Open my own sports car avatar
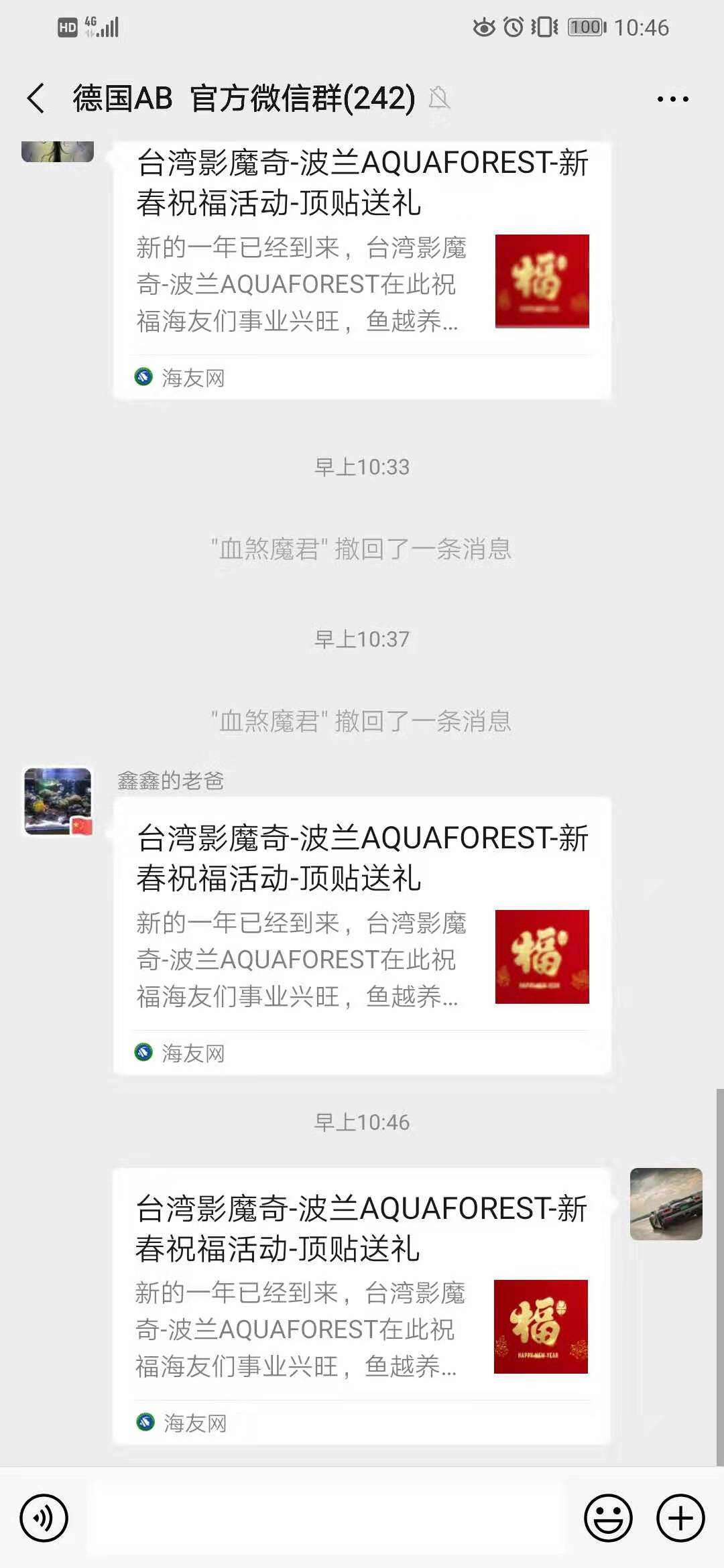 pyautogui.click(x=666, y=1204)
